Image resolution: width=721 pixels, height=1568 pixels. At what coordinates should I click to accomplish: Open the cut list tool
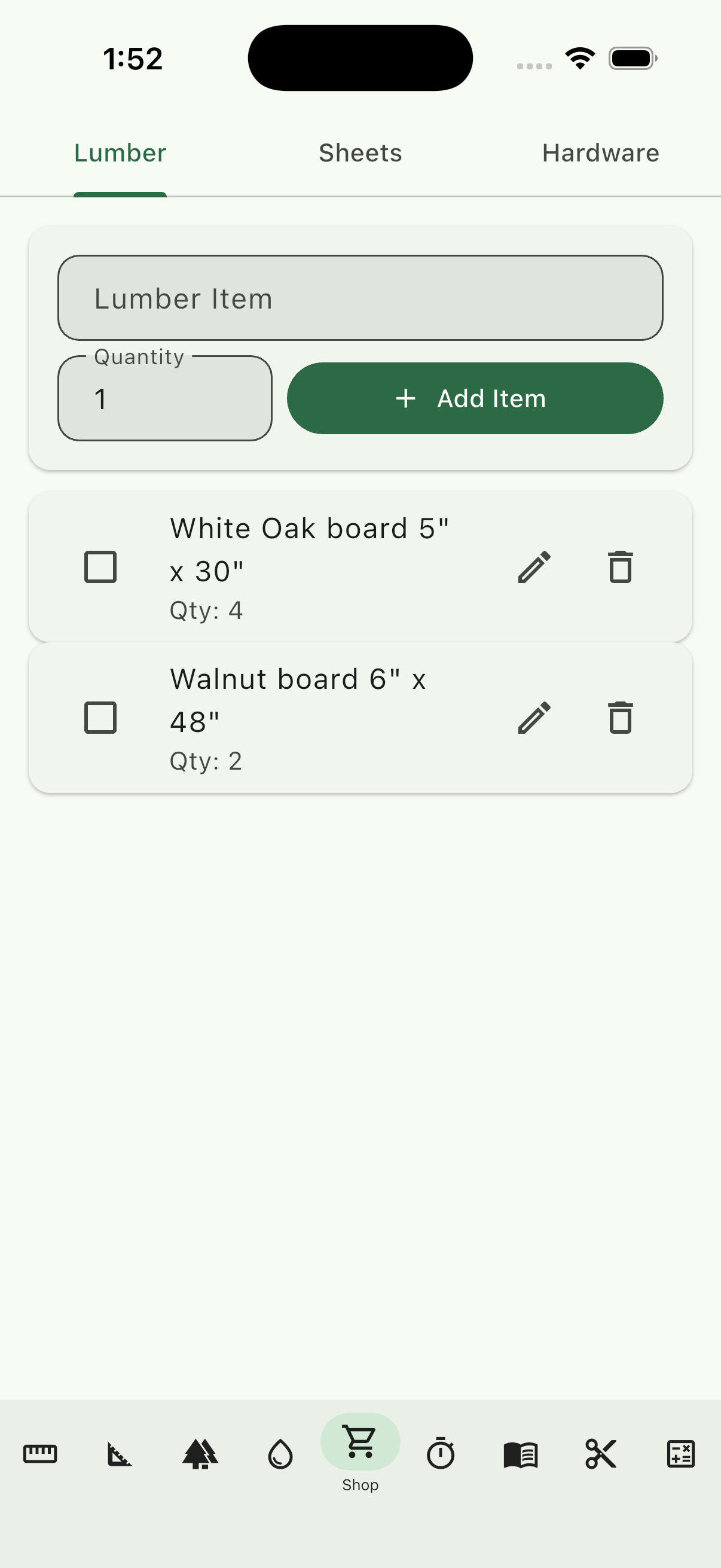coord(600,1455)
